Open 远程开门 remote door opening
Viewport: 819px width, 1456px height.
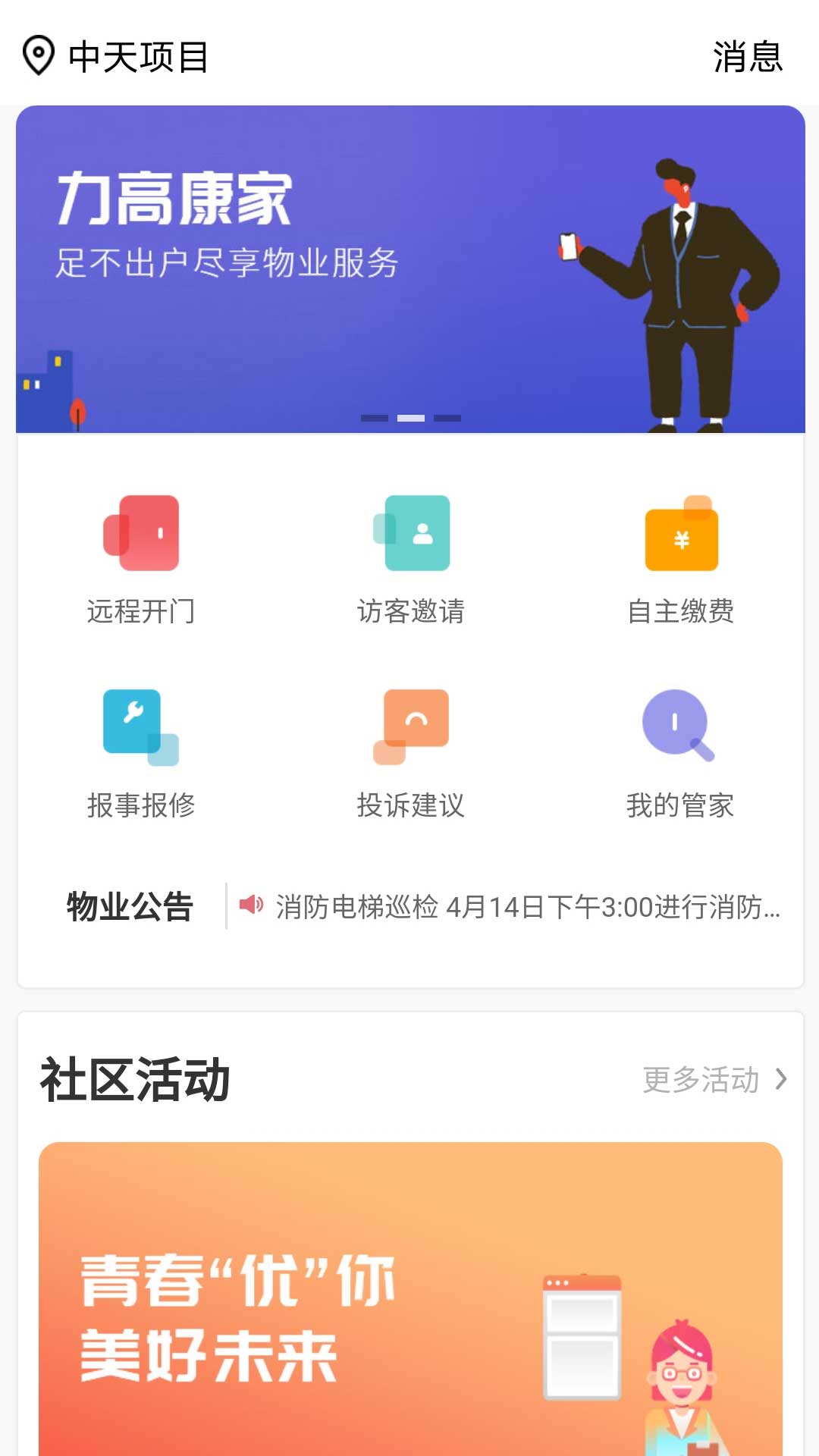(x=141, y=557)
